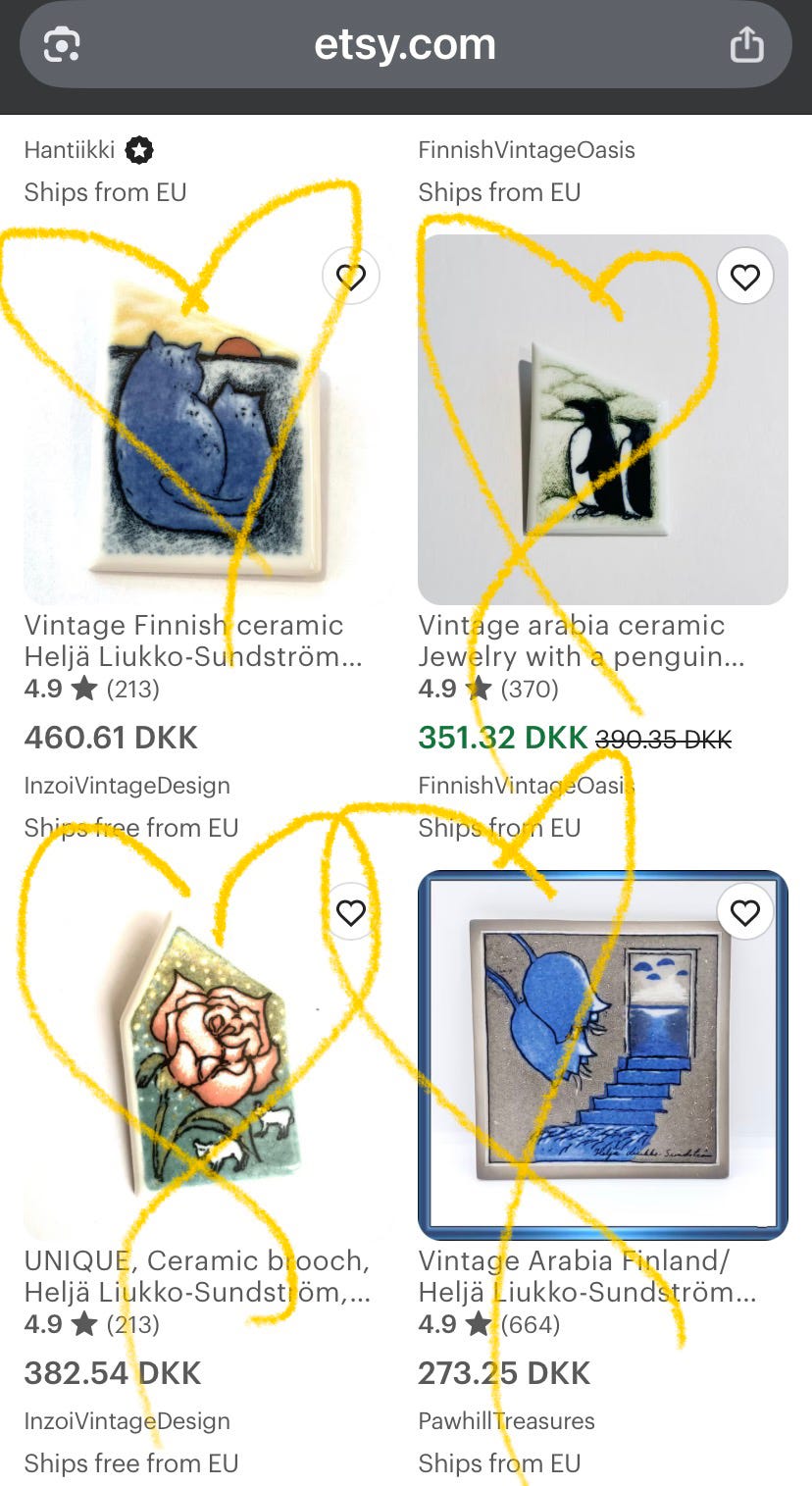The width and height of the screenshot is (812, 1486).
Task: Favorite the rose ceramic brooch
Action: (350, 912)
